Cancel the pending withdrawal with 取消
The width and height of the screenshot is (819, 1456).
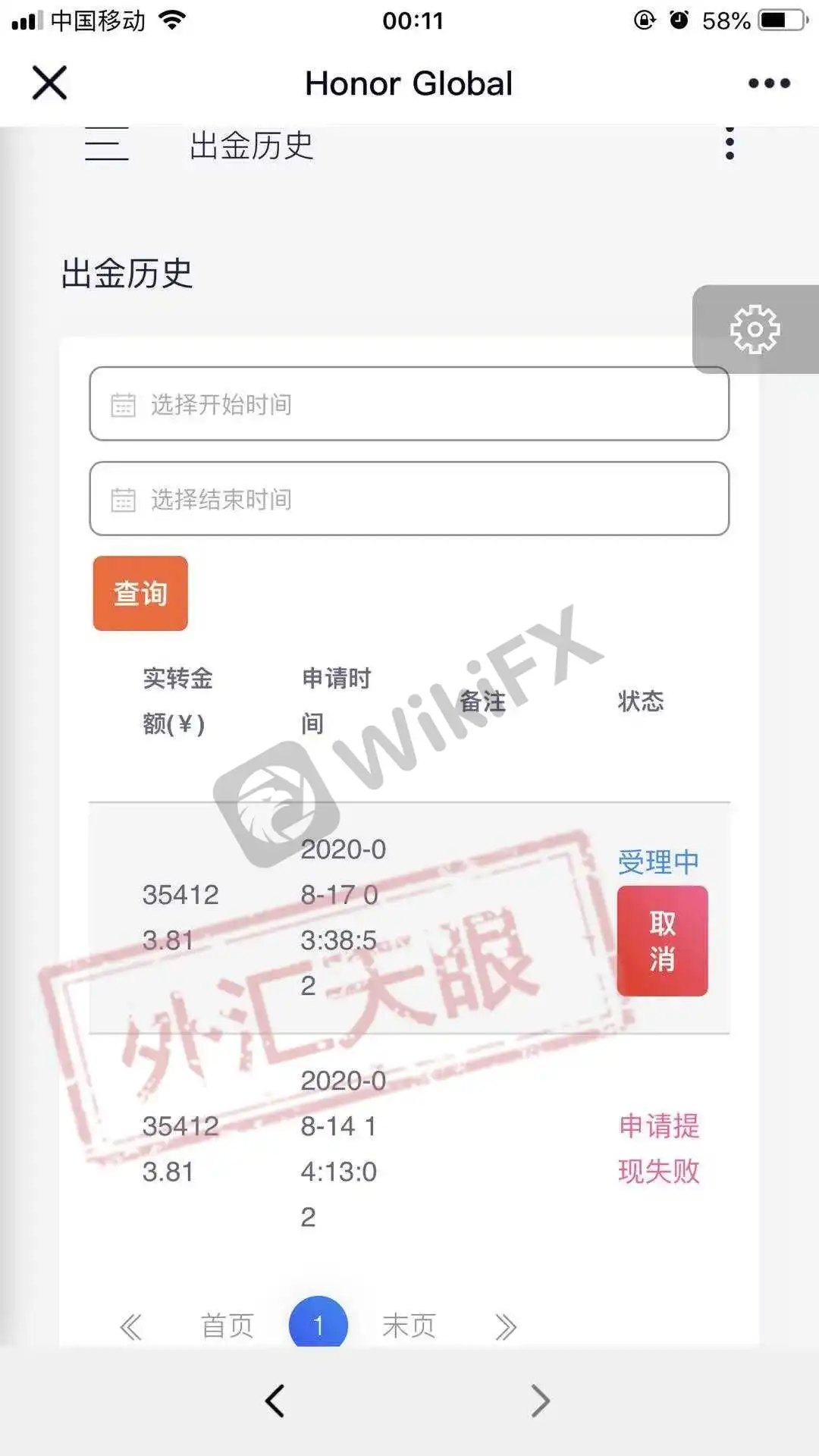[662, 941]
